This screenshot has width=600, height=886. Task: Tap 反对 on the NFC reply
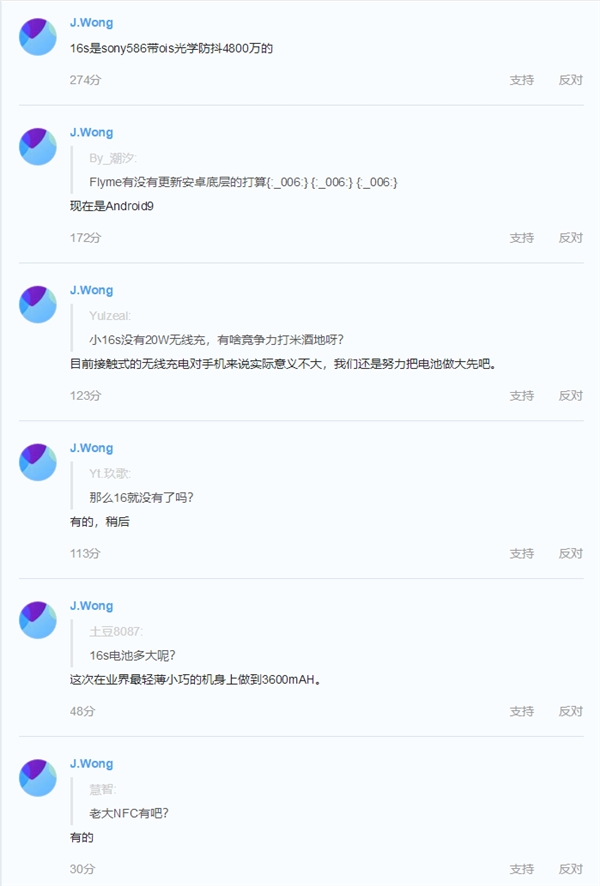pos(570,870)
